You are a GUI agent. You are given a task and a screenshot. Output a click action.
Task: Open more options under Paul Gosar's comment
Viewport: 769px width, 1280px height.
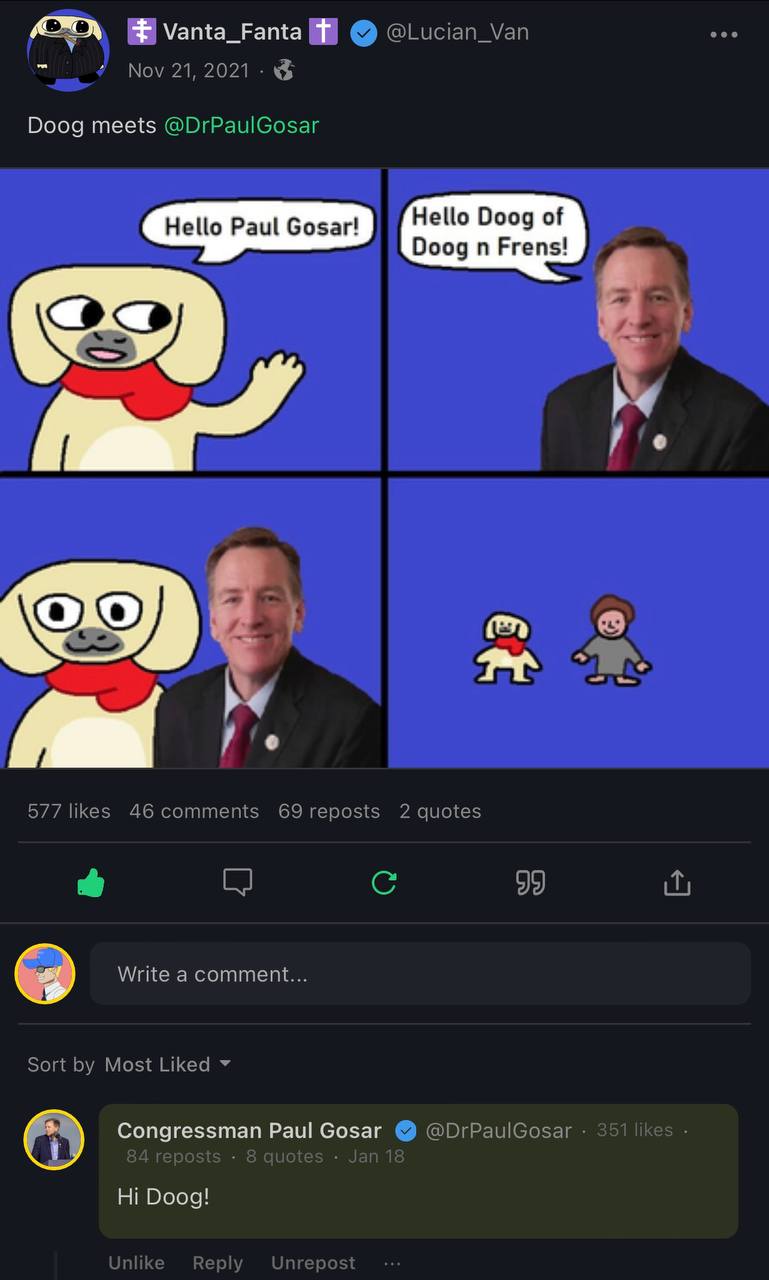[392, 1263]
